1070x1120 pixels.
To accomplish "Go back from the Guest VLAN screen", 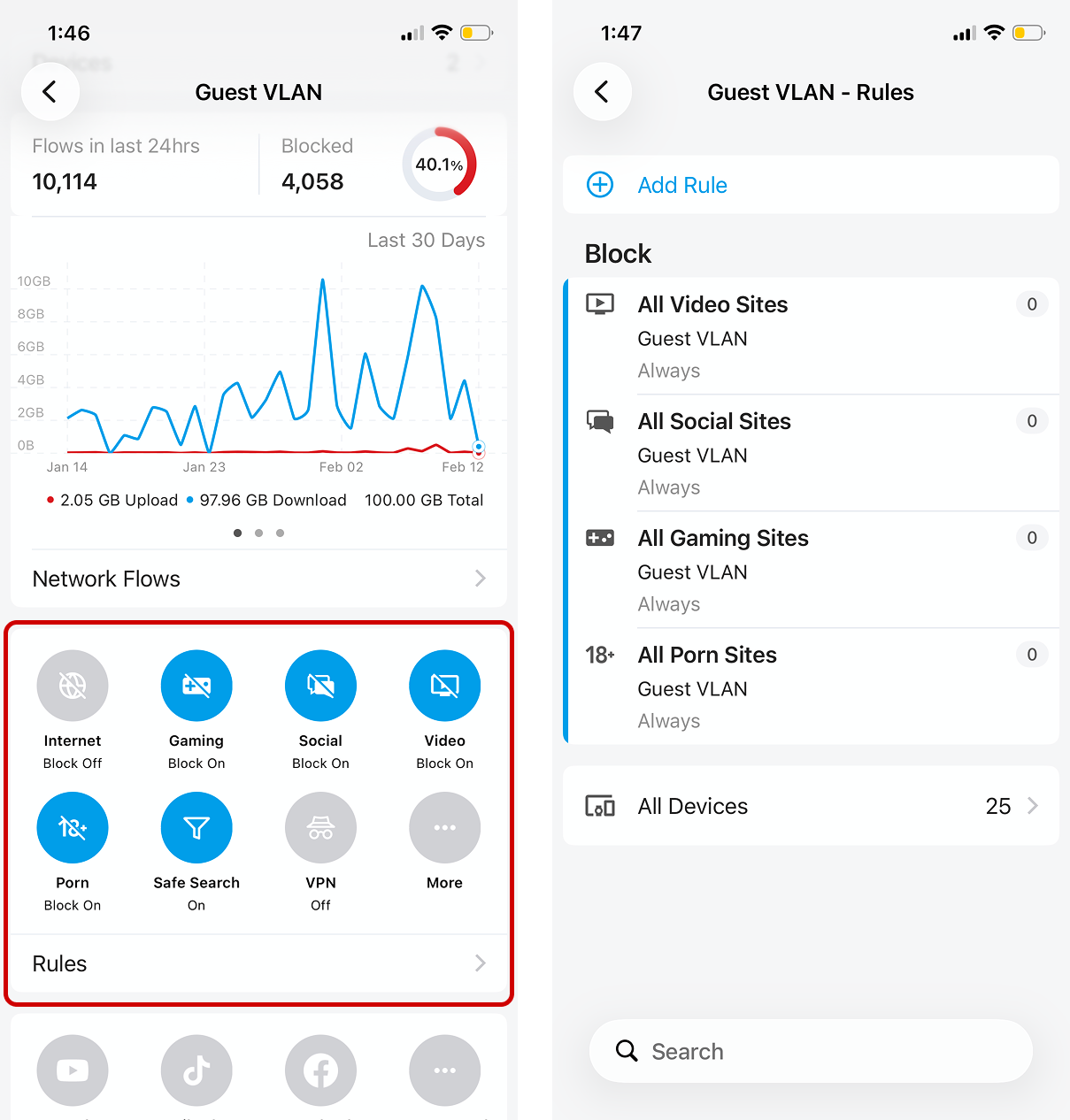I will tap(50, 92).
